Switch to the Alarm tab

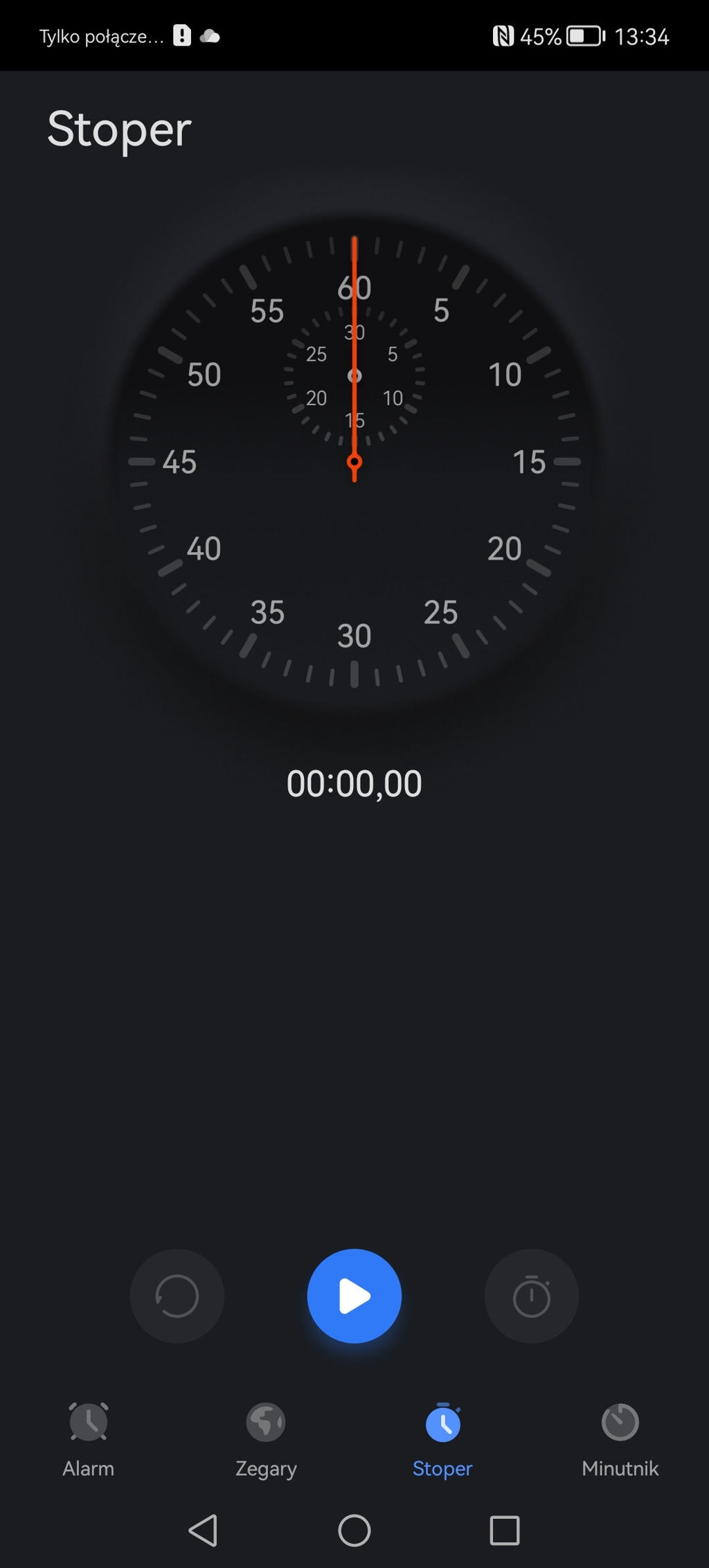tap(89, 1439)
